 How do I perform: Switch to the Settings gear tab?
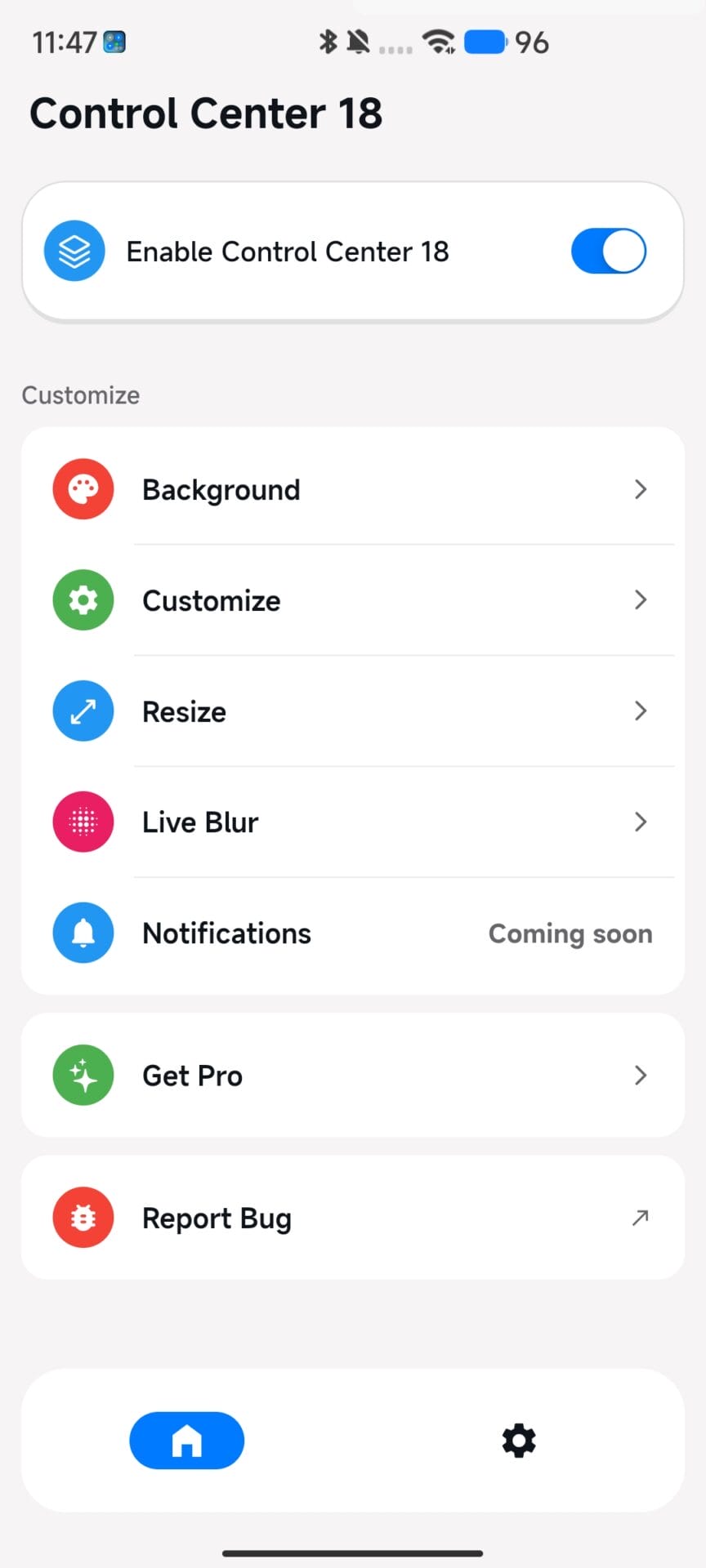click(519, 1441)
